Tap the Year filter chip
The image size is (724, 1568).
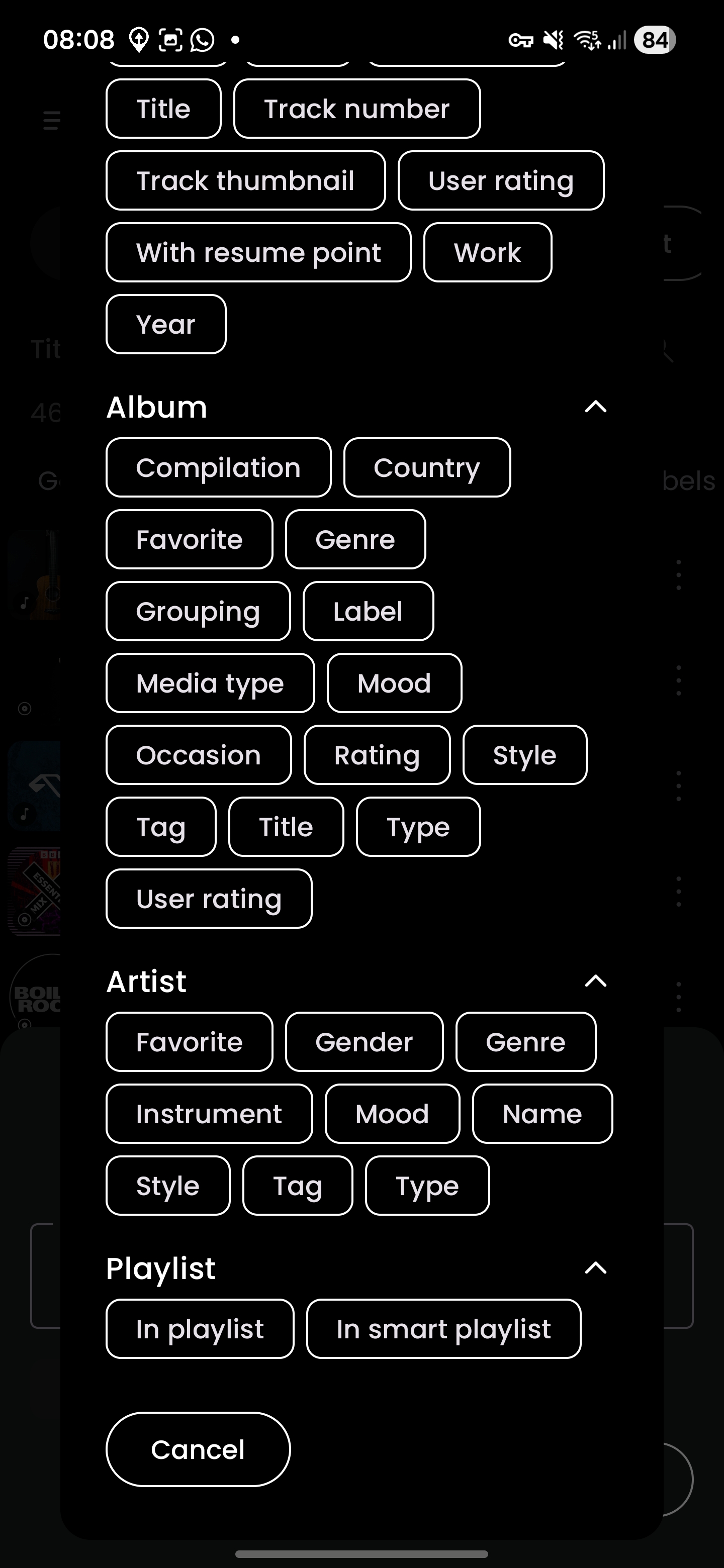(x=165, y=325)
